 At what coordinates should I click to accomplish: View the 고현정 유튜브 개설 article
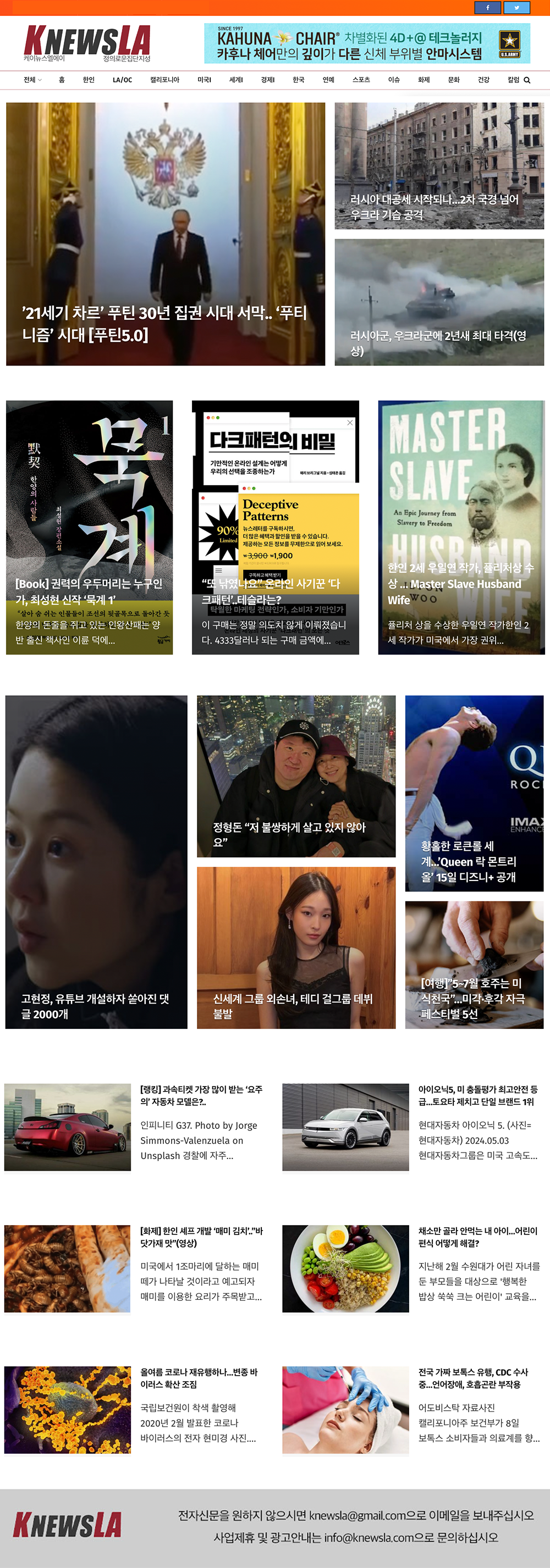tap(95, 1006)
